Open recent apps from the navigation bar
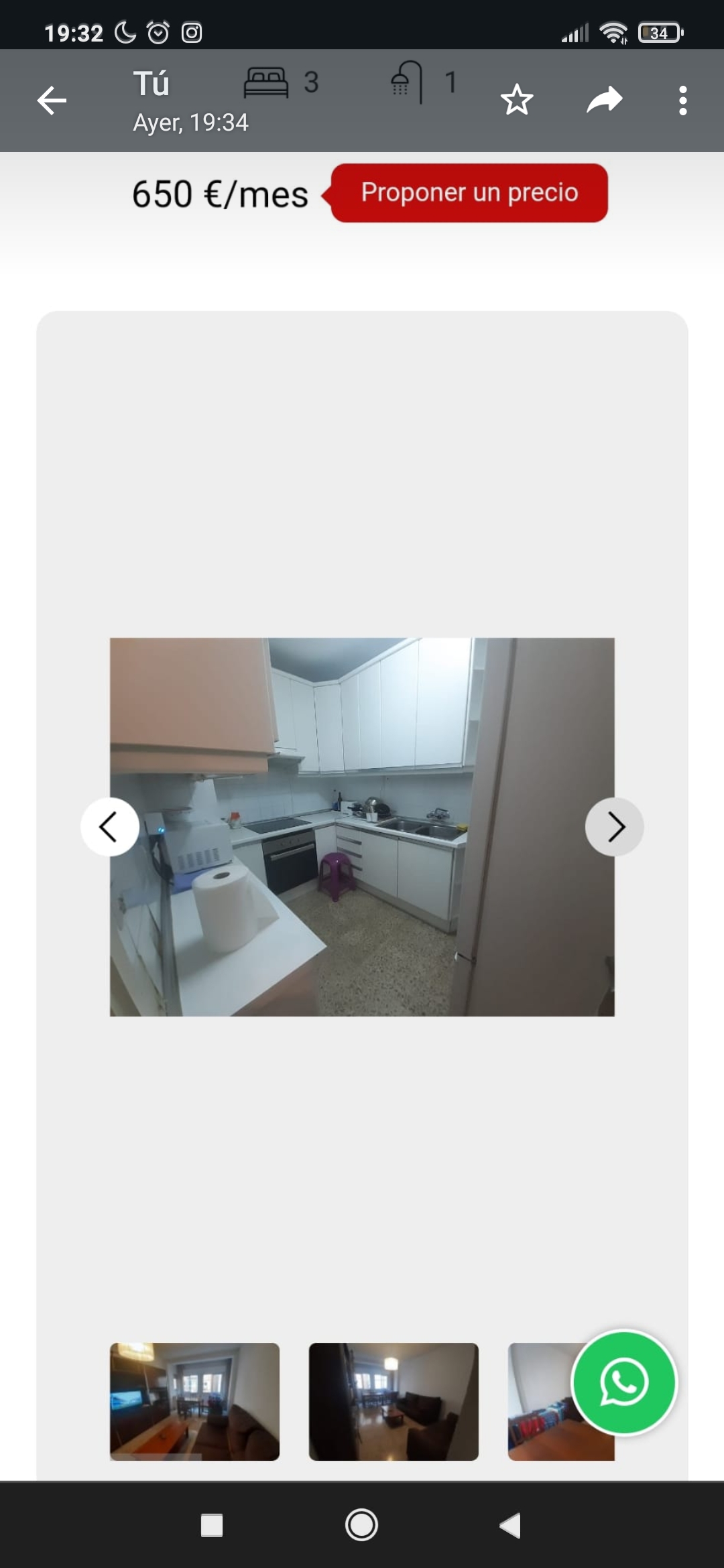Viewport: 724px width, 1568px height. click(x=212, y=1526)
